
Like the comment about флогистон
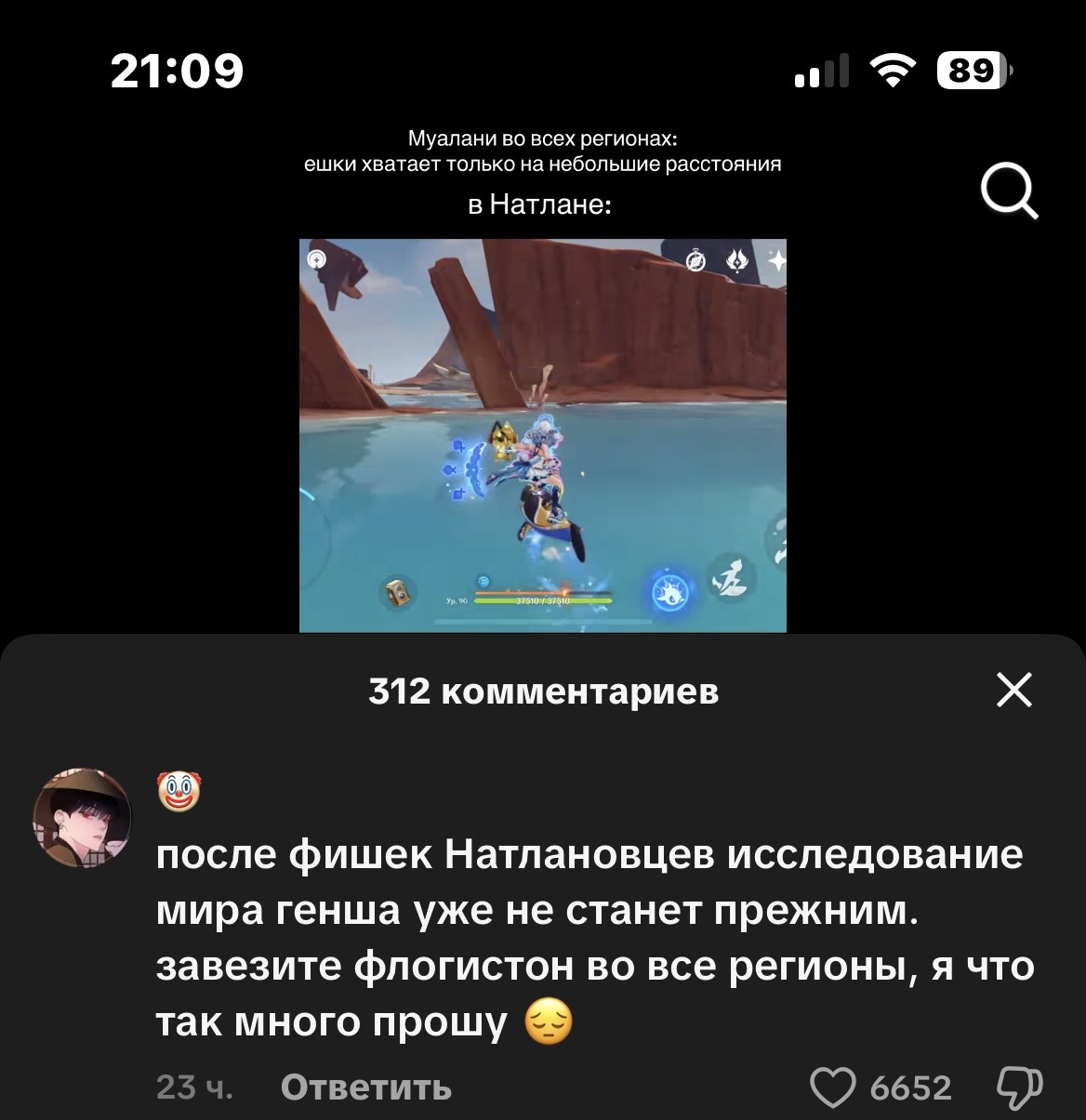point(832,1087)
